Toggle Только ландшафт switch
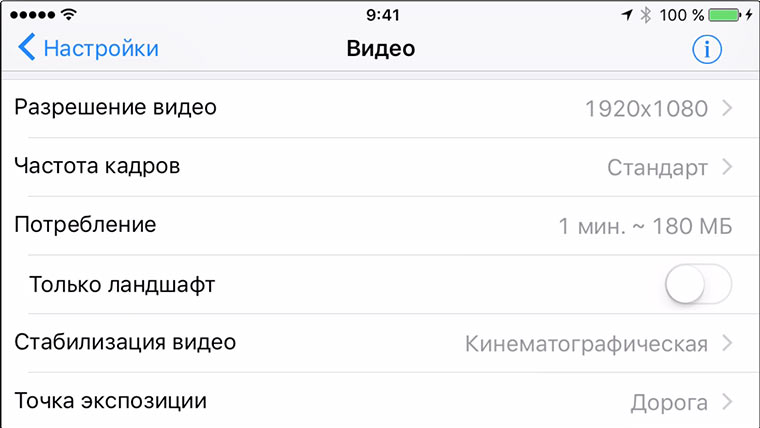The image size is (760, 428). tap(699, 285)
